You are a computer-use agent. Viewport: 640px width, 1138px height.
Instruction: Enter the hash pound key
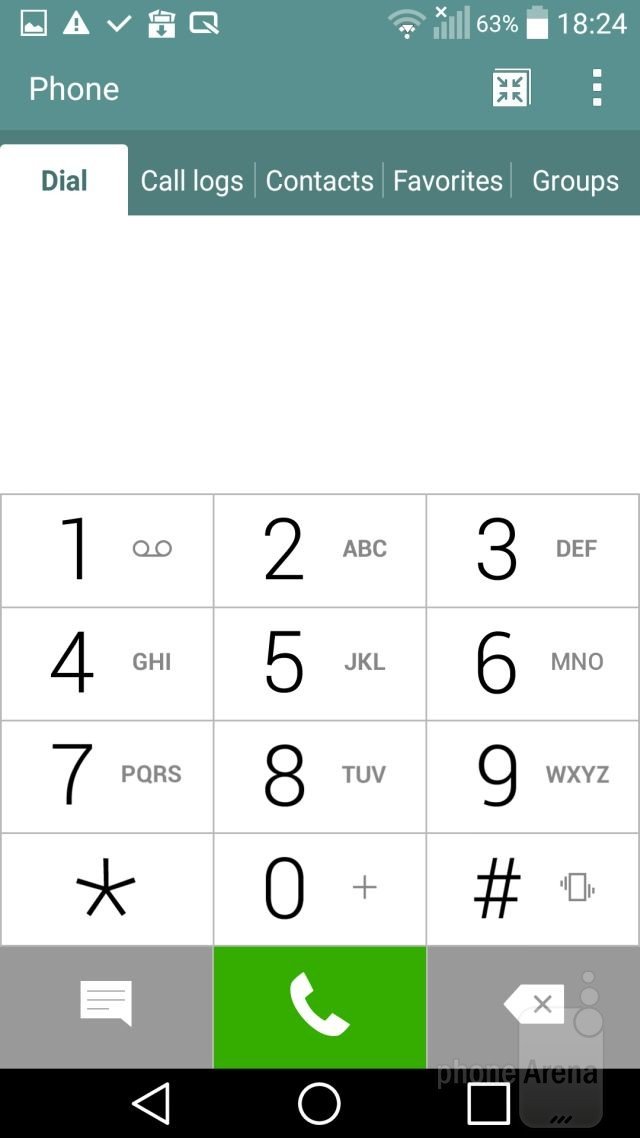tap(533, 890)
